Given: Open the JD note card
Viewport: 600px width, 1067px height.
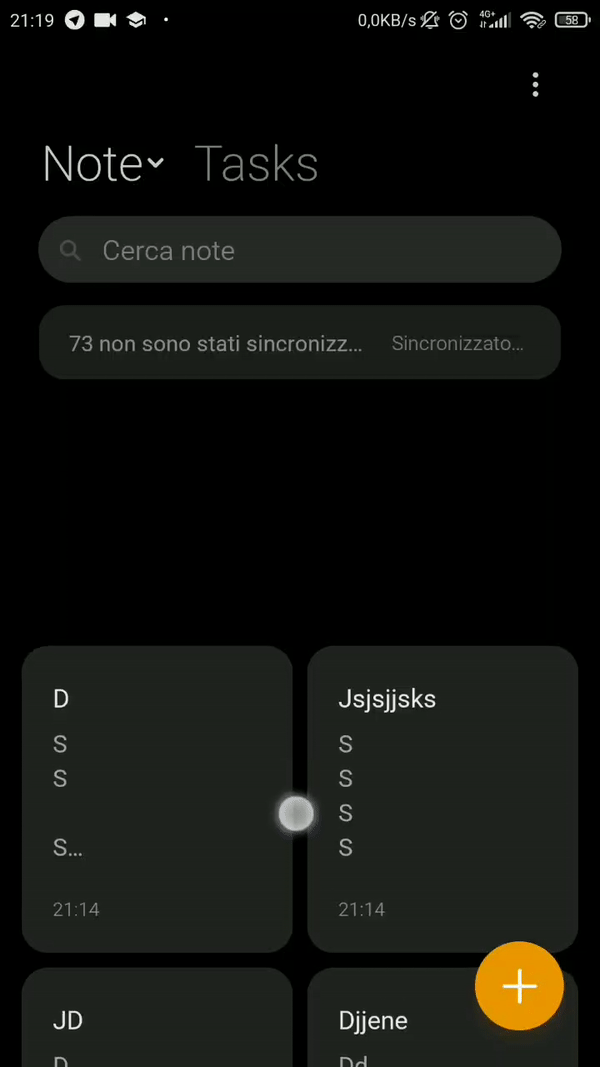Looking at the screenshot, I should pyautogui.click(x=157, y=1017).
